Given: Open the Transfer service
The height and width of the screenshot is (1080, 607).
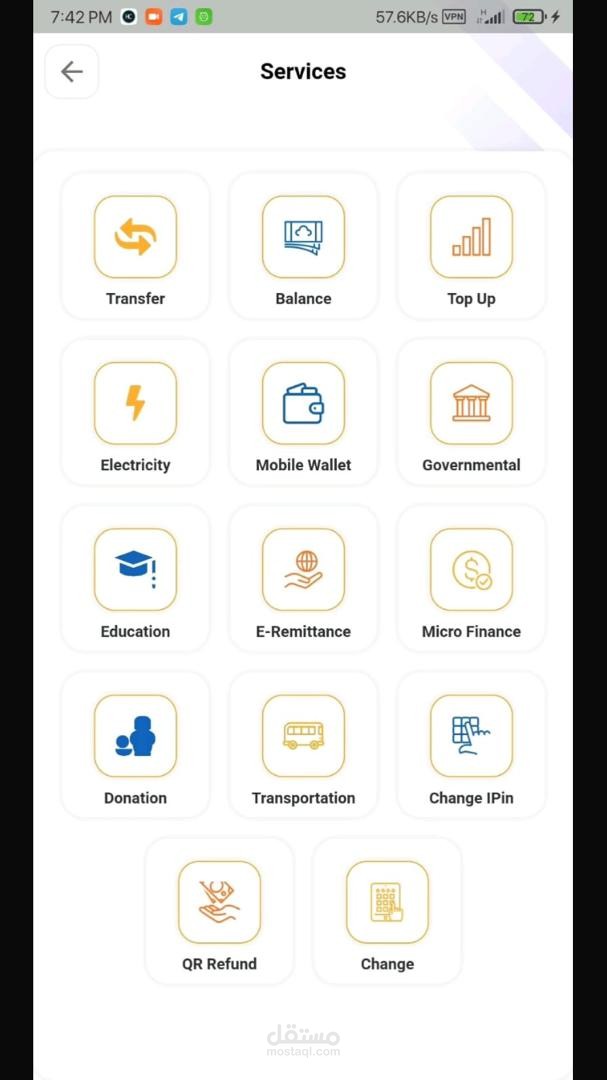Looking at the screenshot, I should pos(135,245).
